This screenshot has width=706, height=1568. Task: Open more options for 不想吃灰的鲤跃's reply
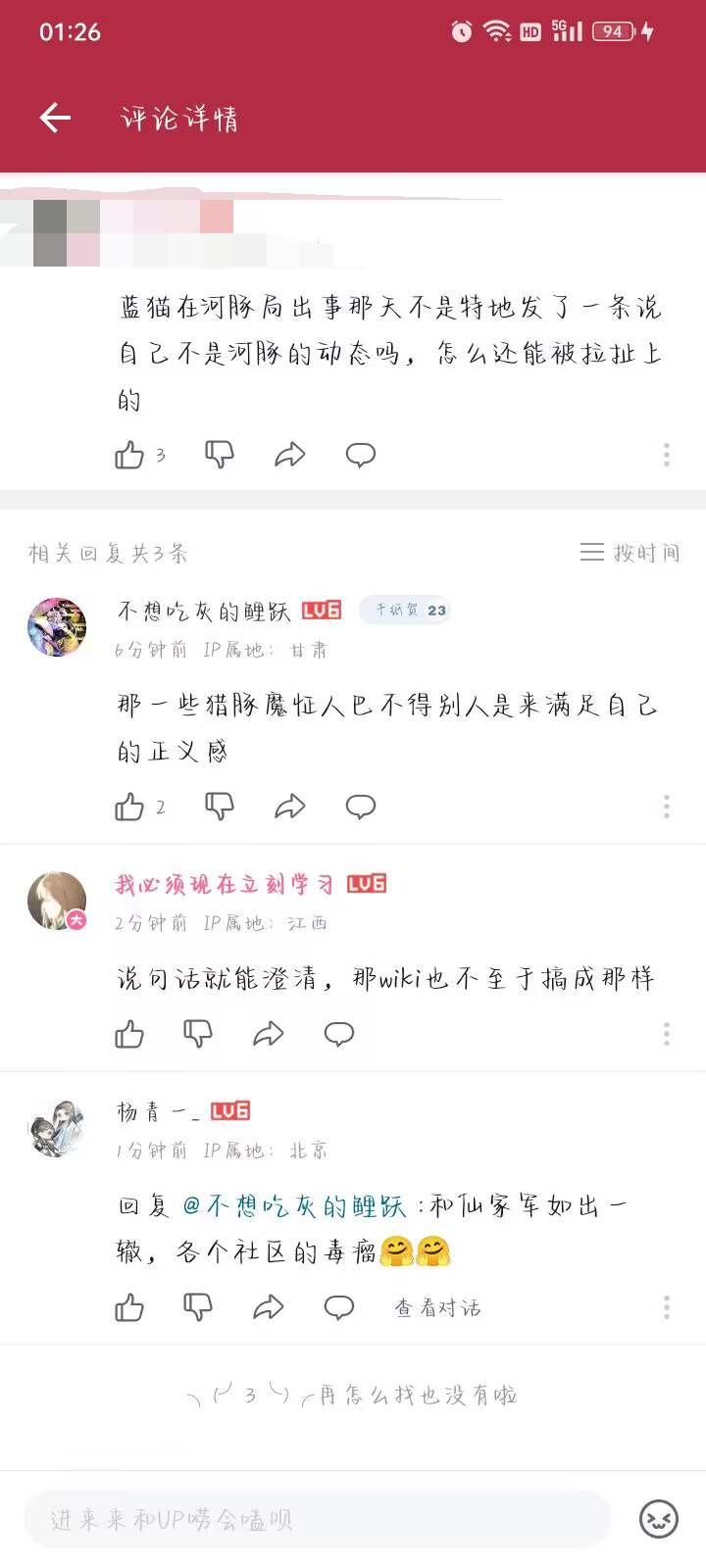tap(666, 807)
